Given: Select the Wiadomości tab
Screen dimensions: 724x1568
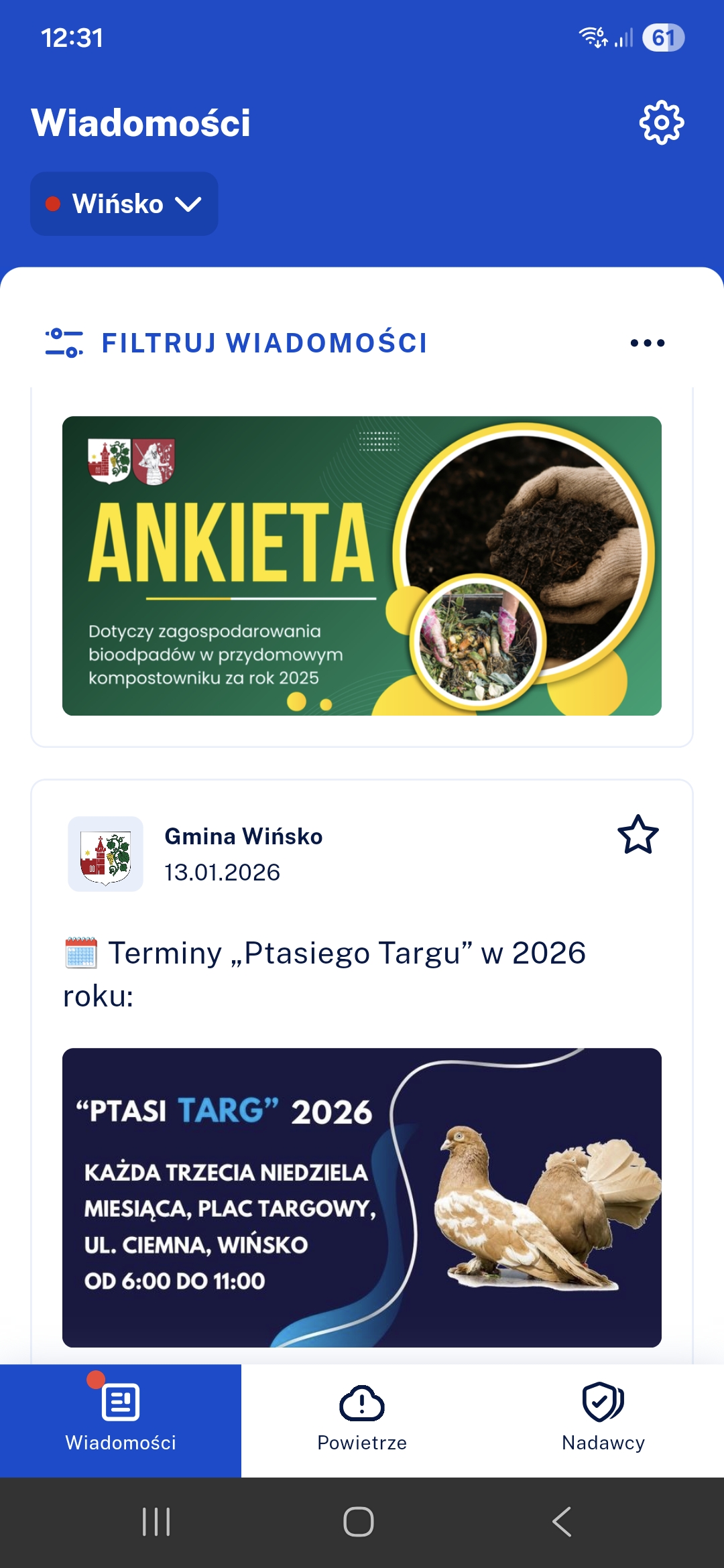Looking at the screenshot, I should point(121,1419).
